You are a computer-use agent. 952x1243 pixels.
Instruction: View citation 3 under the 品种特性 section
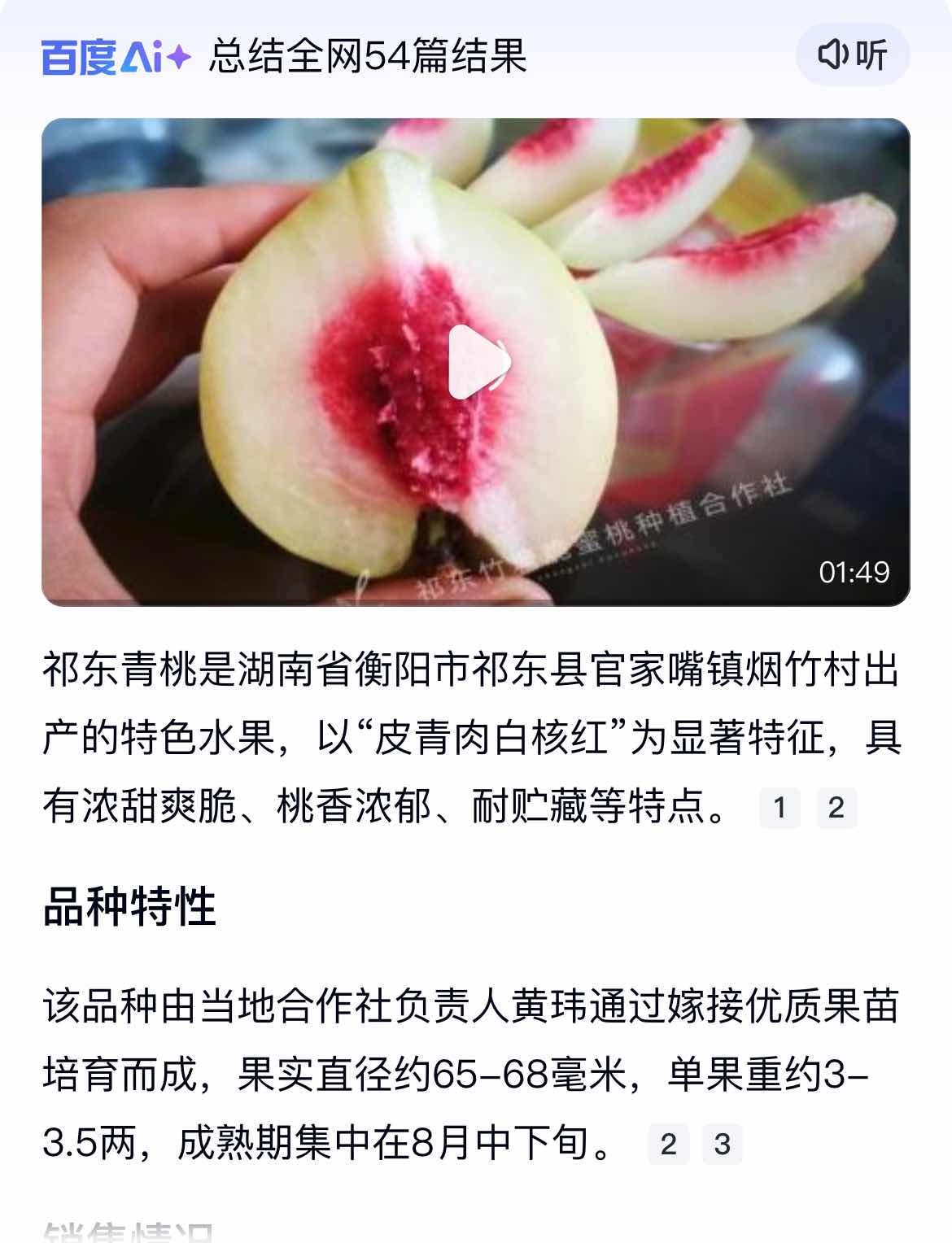tap(722, 1144)
